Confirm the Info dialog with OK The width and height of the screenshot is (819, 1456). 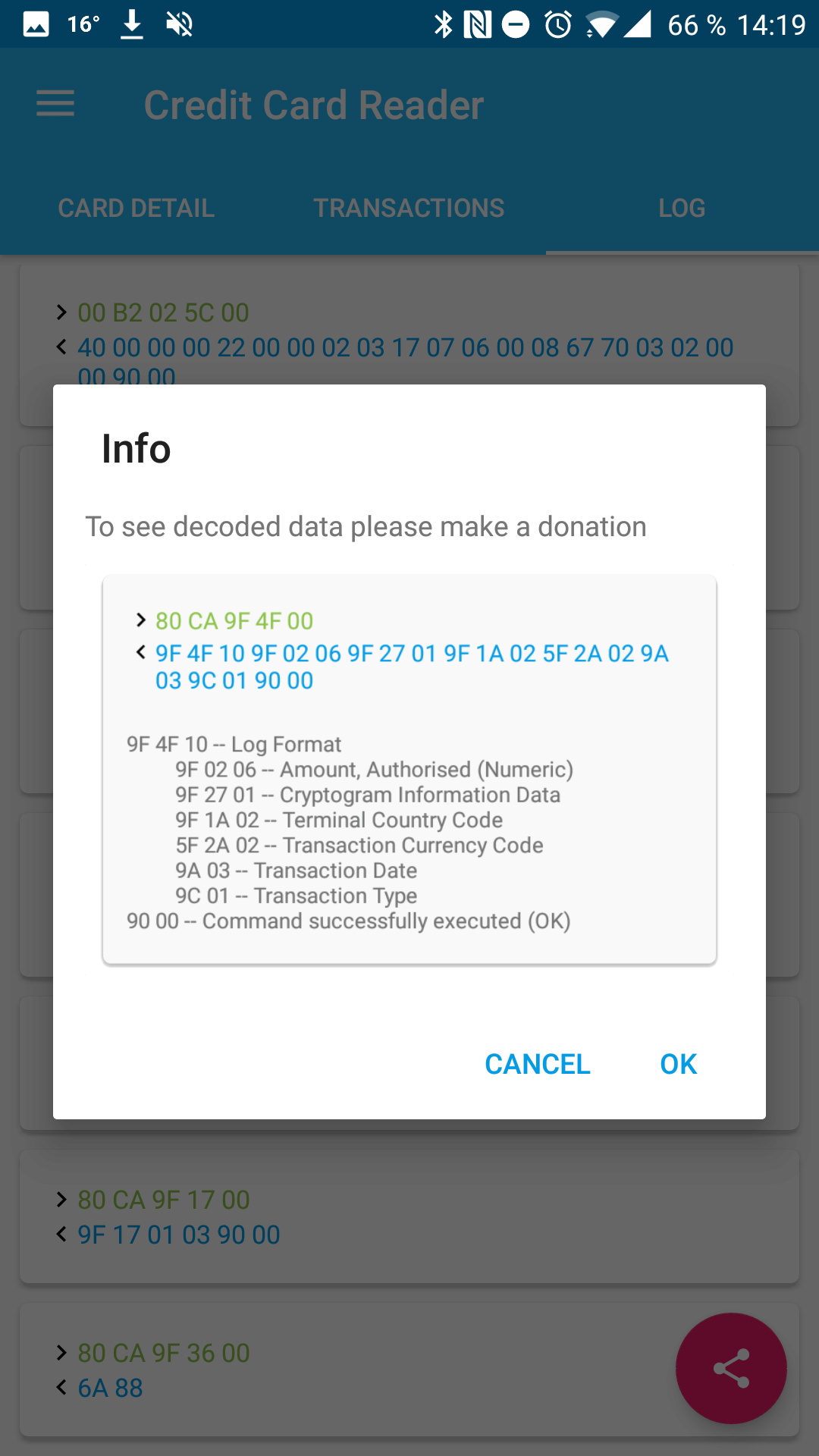678,1064
